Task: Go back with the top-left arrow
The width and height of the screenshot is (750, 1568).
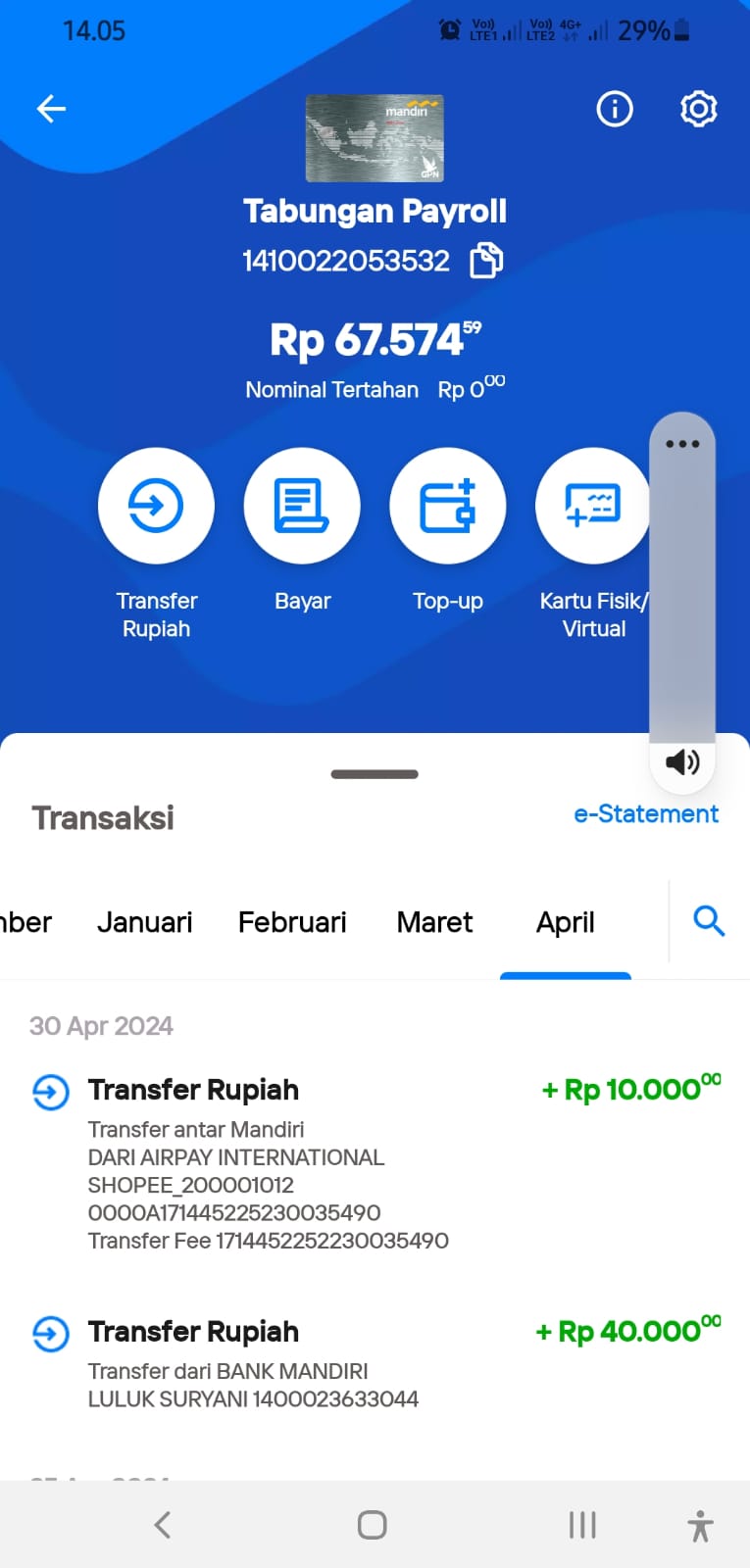Action: [x=51, y=109]
